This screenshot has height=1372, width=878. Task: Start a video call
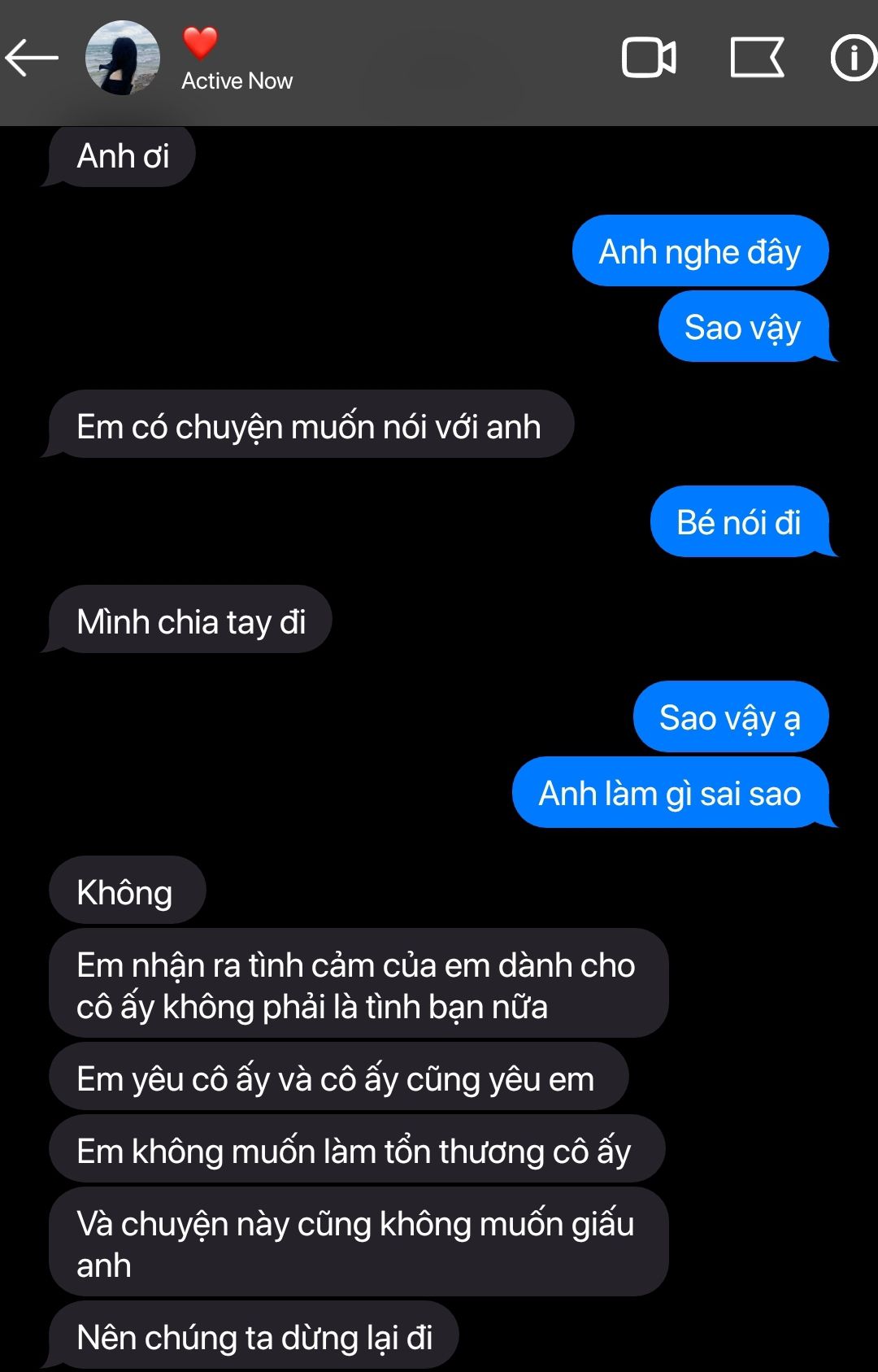tap(648, 58)
